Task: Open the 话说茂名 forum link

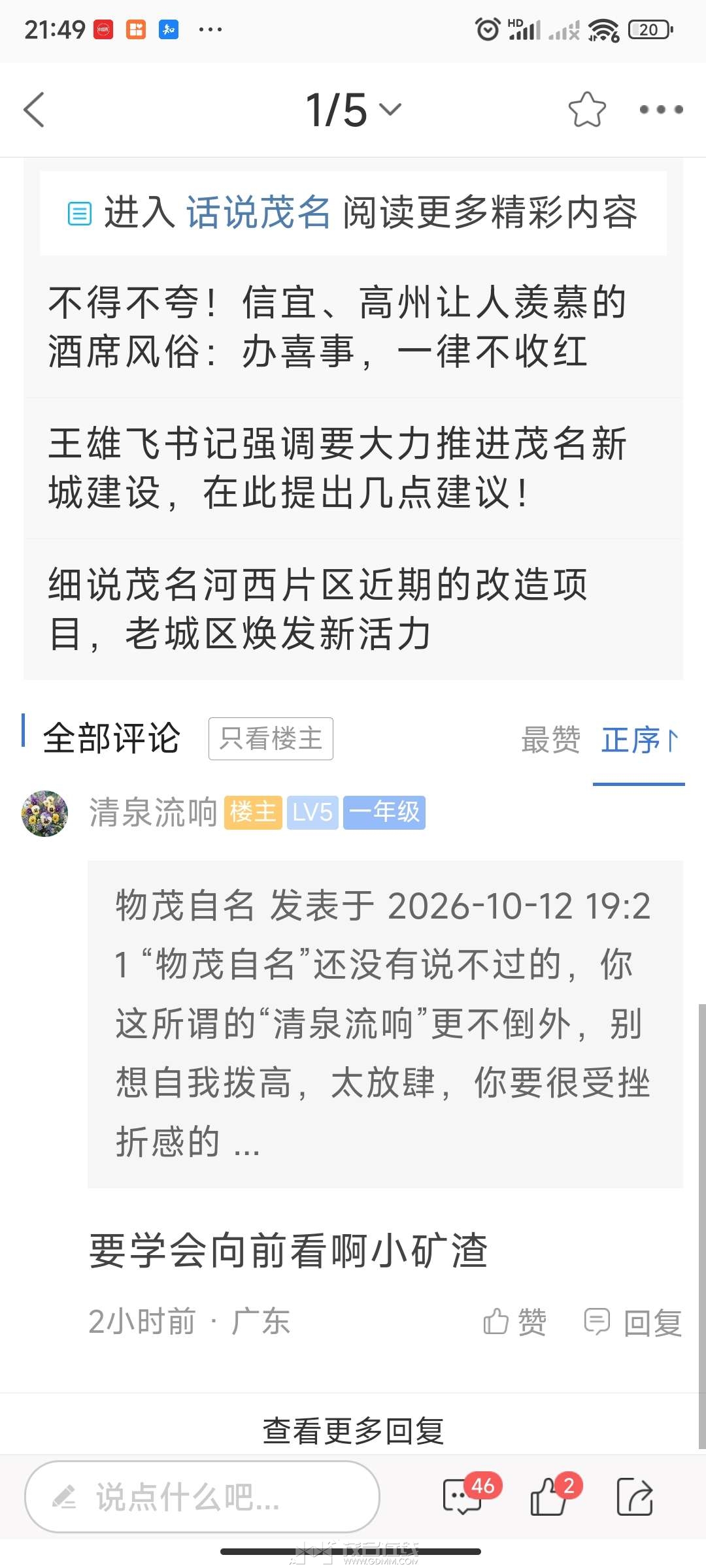Action: (x=258, y=212)
